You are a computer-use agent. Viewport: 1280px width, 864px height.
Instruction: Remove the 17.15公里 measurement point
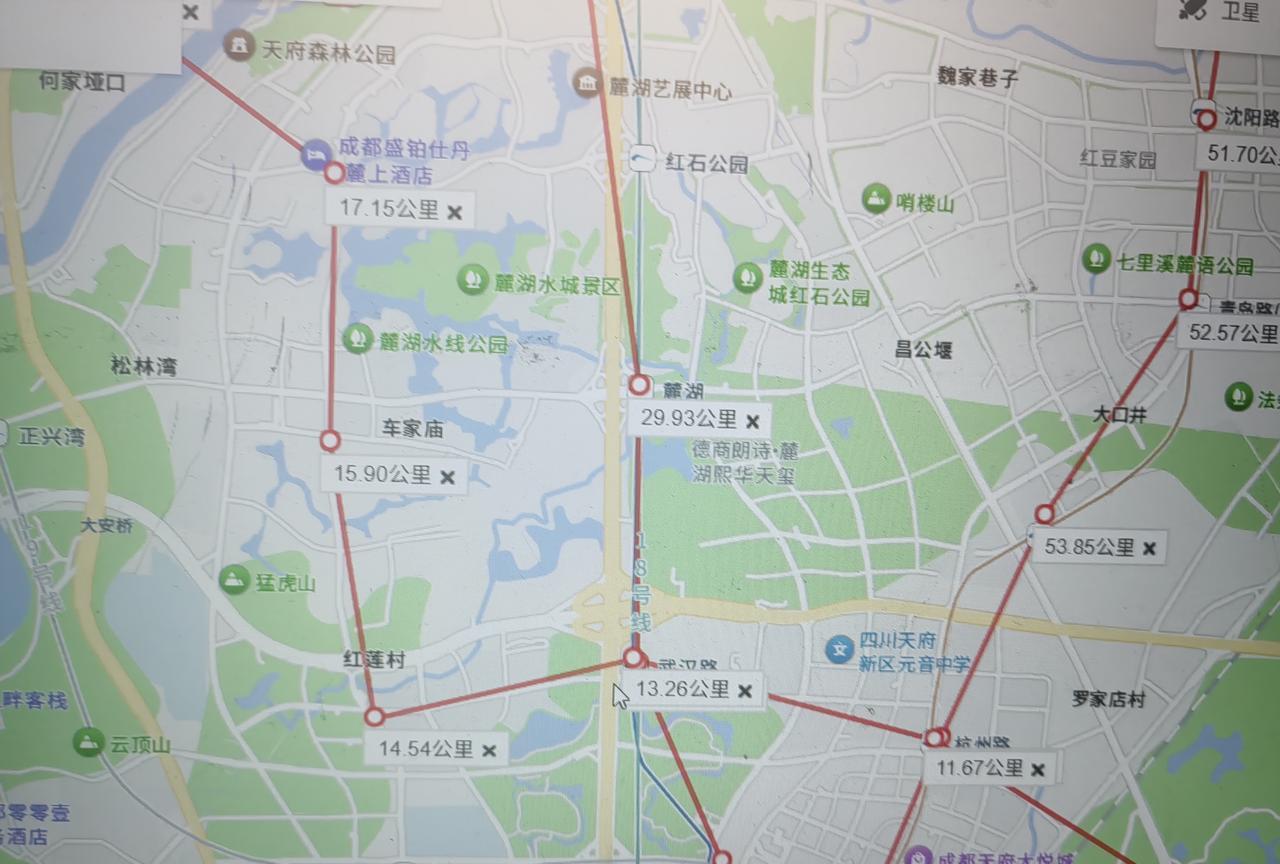(454, 211)
